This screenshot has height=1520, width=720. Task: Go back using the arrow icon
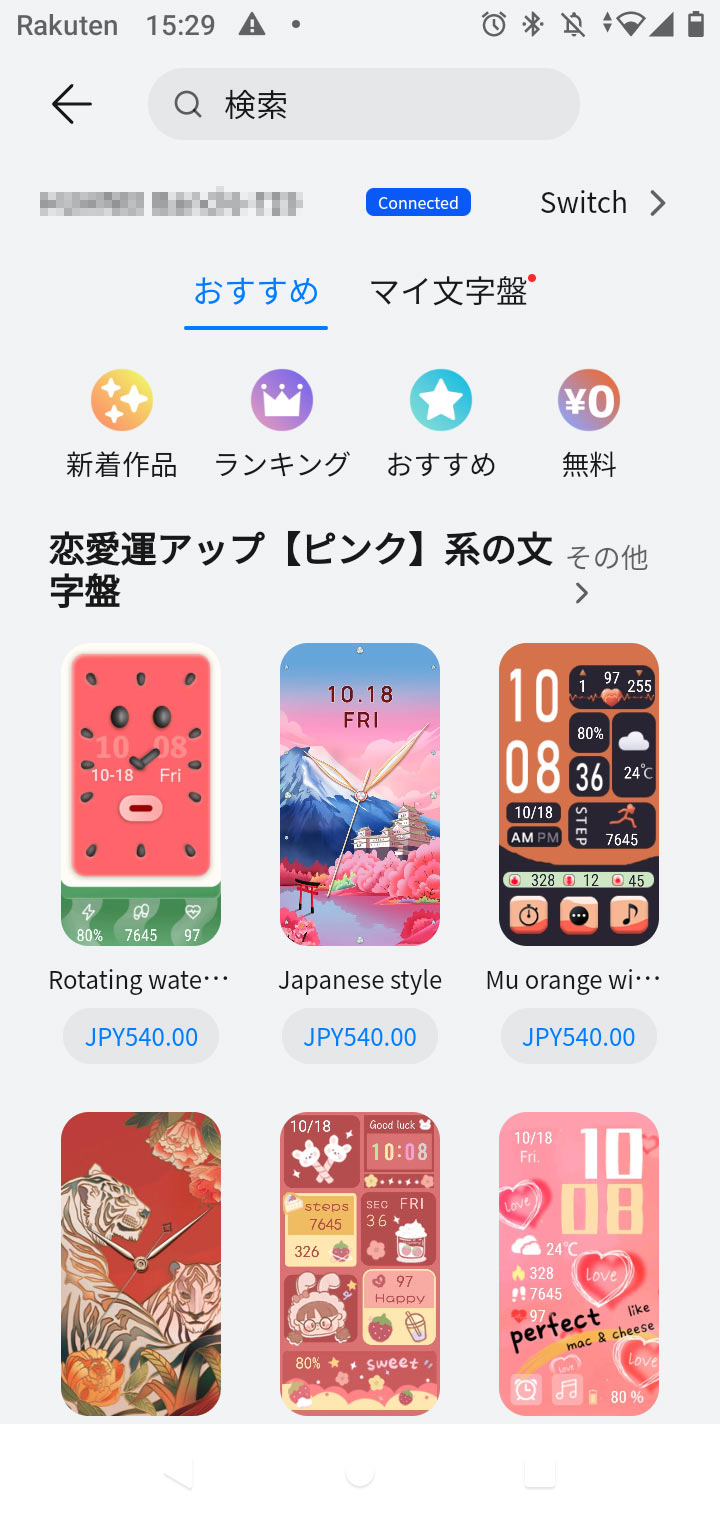pyautogui.click(x=72, y=104)
